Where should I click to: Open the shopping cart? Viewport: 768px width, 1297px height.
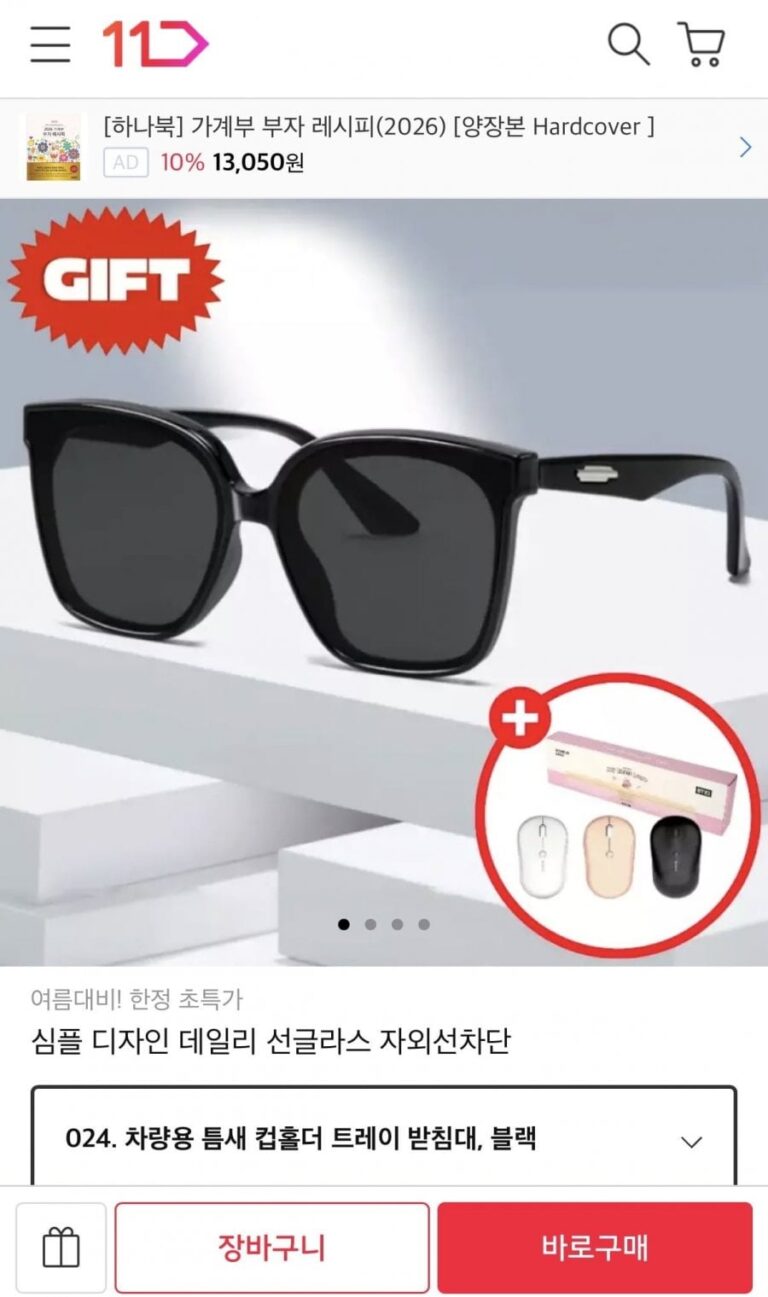[701, 45]
